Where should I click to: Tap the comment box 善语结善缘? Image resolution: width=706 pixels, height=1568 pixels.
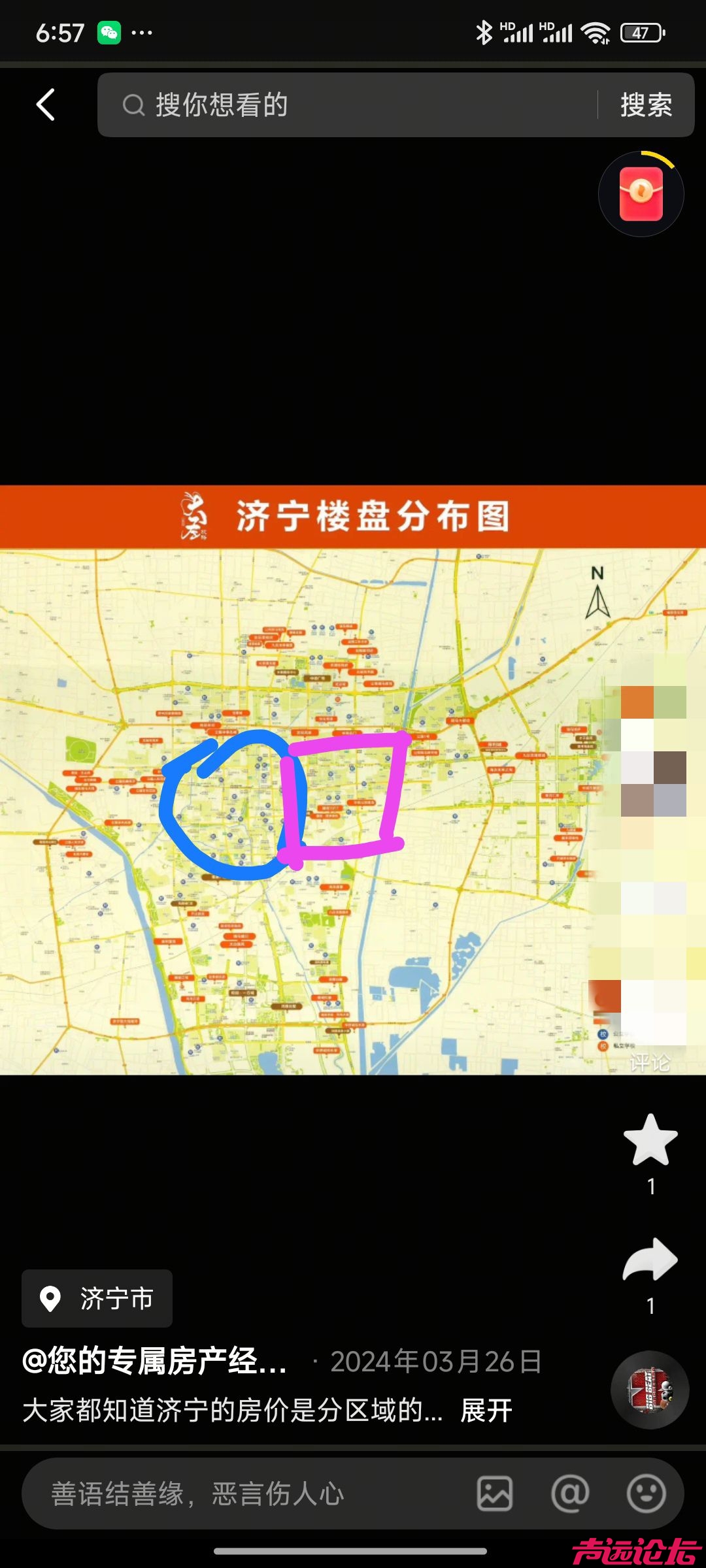point(248,1494)
